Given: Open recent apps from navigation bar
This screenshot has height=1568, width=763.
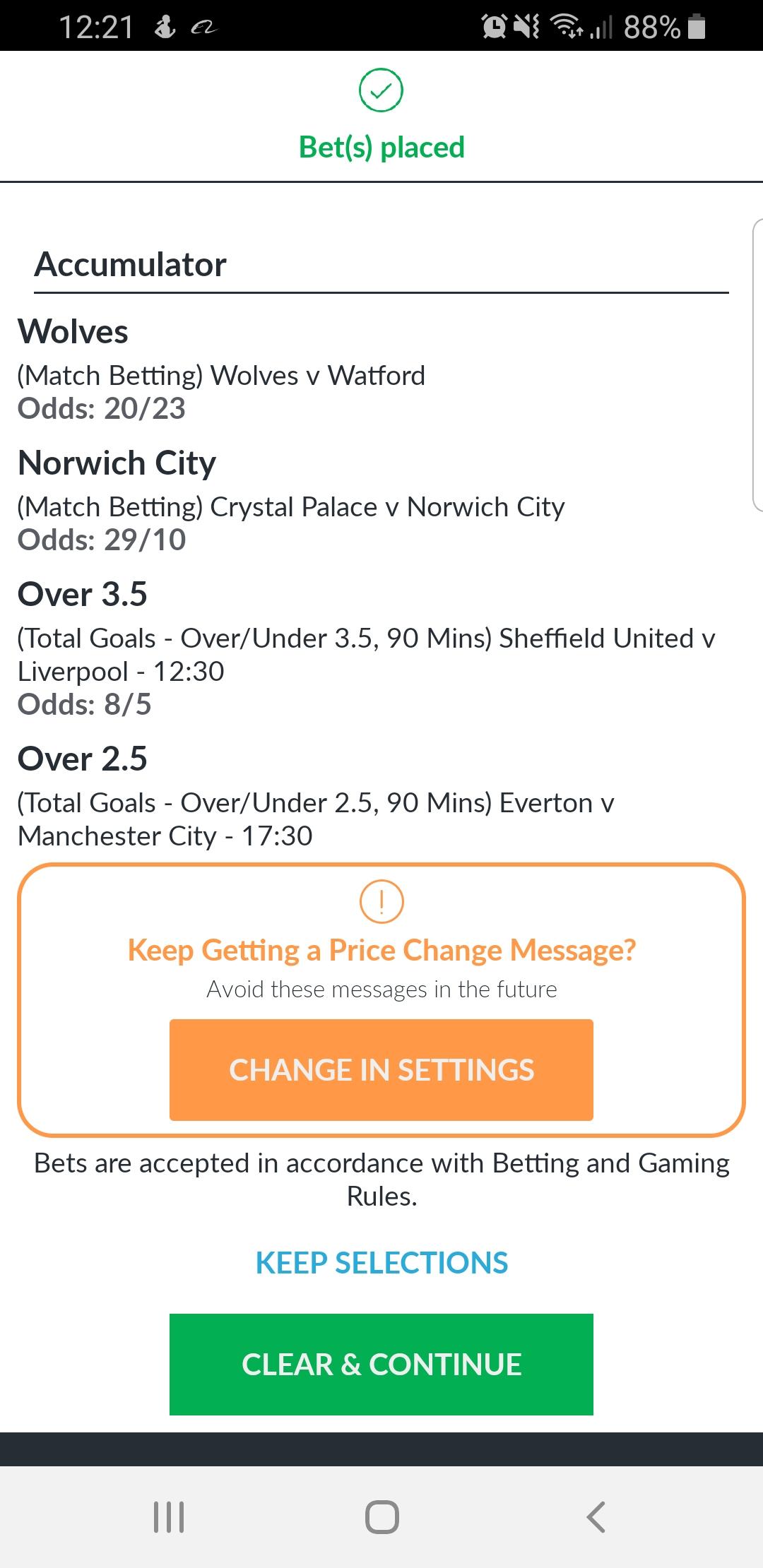Looking at the screenshot, I should click(169, 1516).
